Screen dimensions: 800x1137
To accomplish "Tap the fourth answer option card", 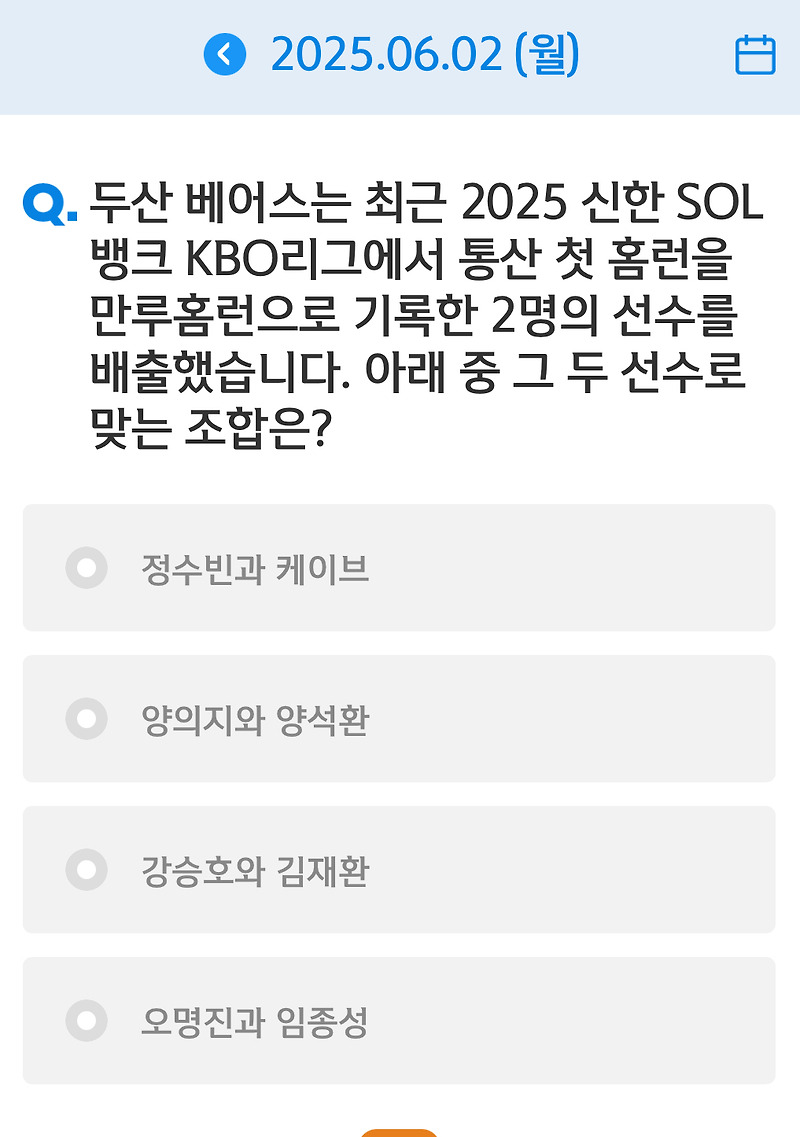I will point(400,1021).
